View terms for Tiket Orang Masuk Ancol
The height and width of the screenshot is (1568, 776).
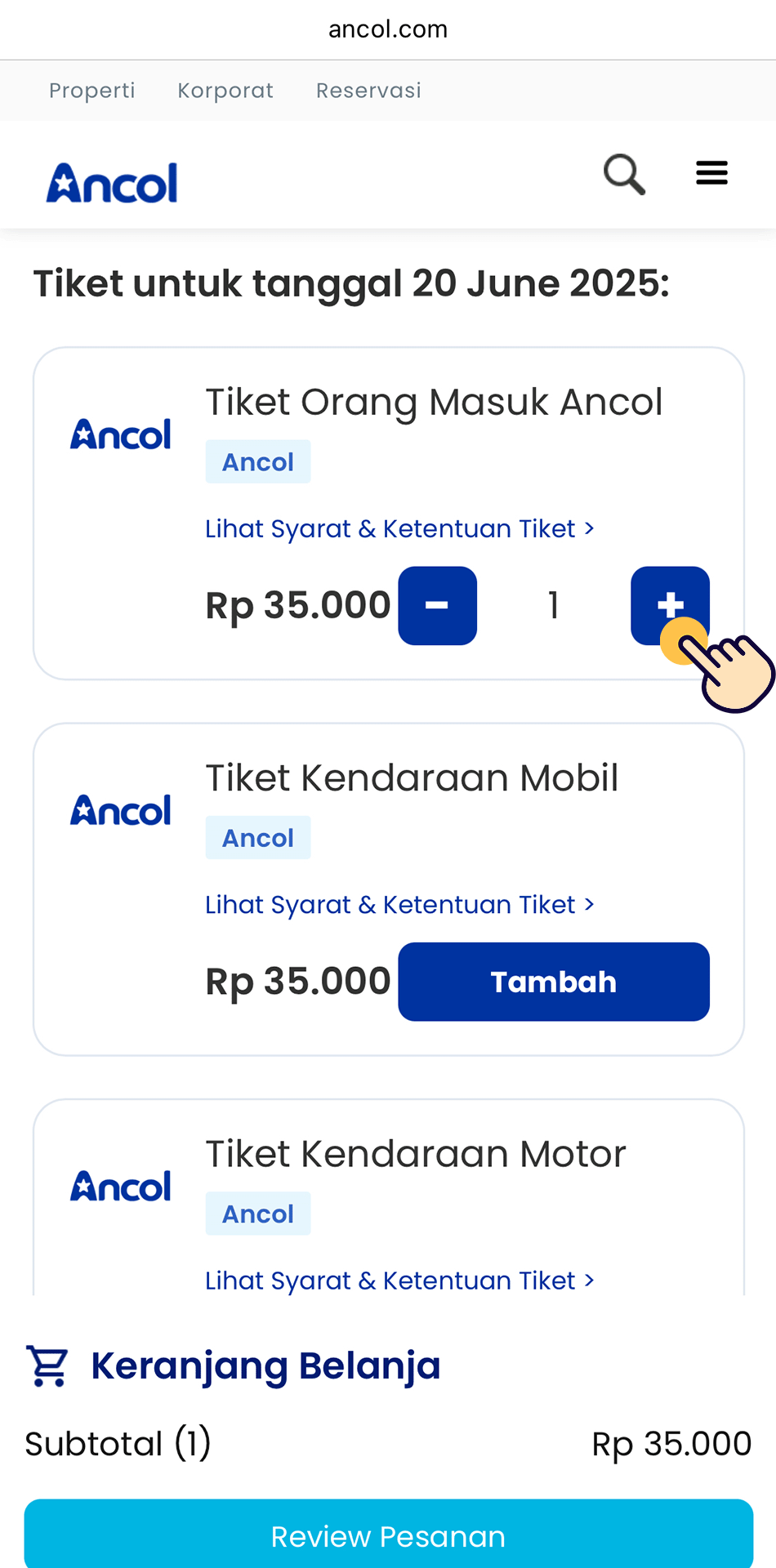click(399, 529)
